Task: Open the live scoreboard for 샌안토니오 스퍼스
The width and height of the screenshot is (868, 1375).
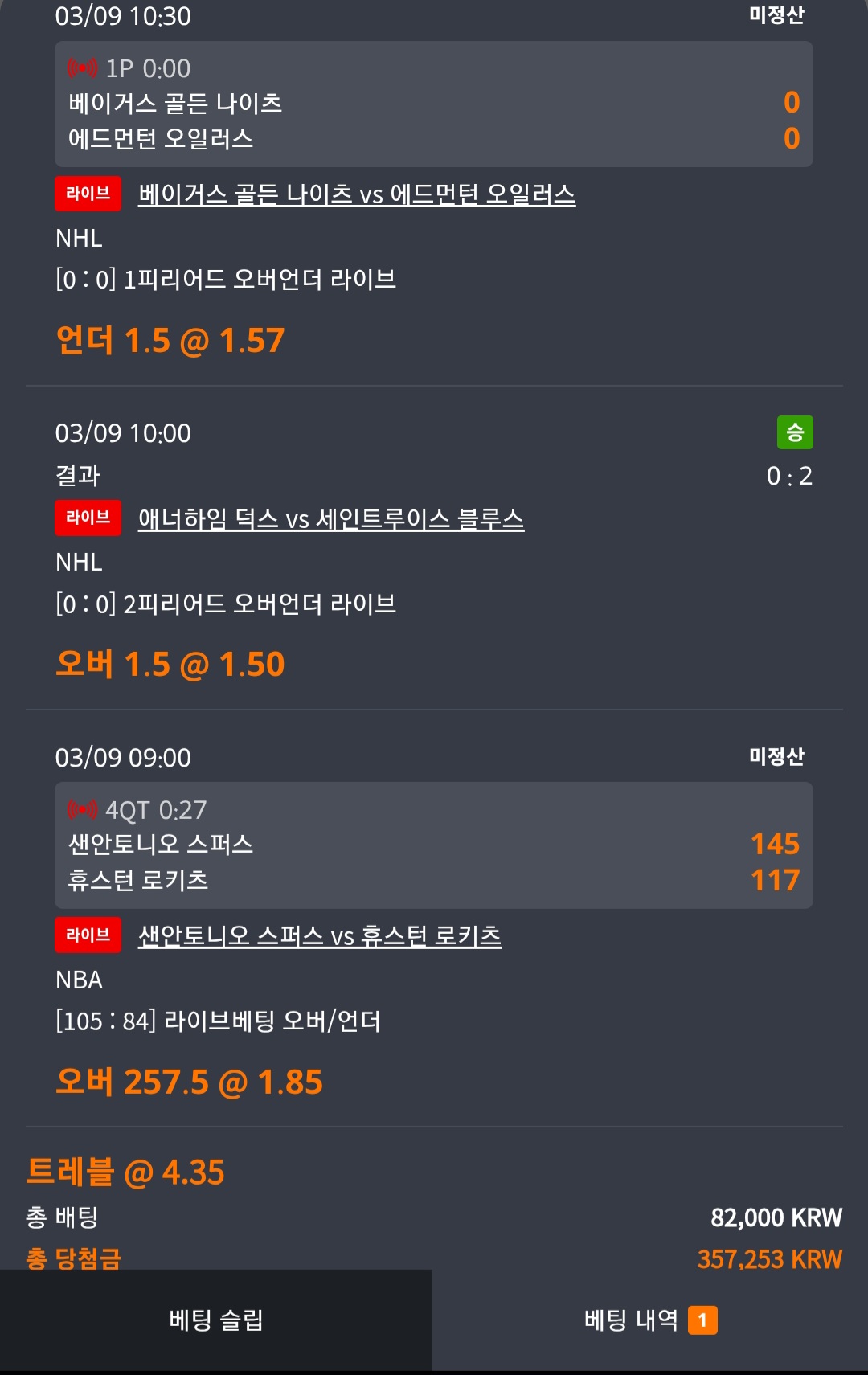Action: 433,845
